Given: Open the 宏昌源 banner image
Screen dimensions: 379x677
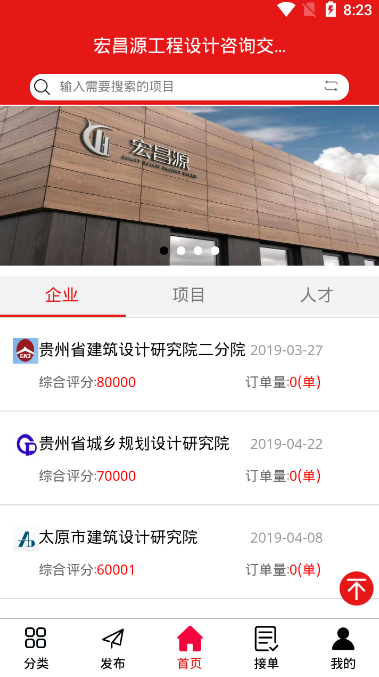Looking at the screenshot, I should (190, 186).
